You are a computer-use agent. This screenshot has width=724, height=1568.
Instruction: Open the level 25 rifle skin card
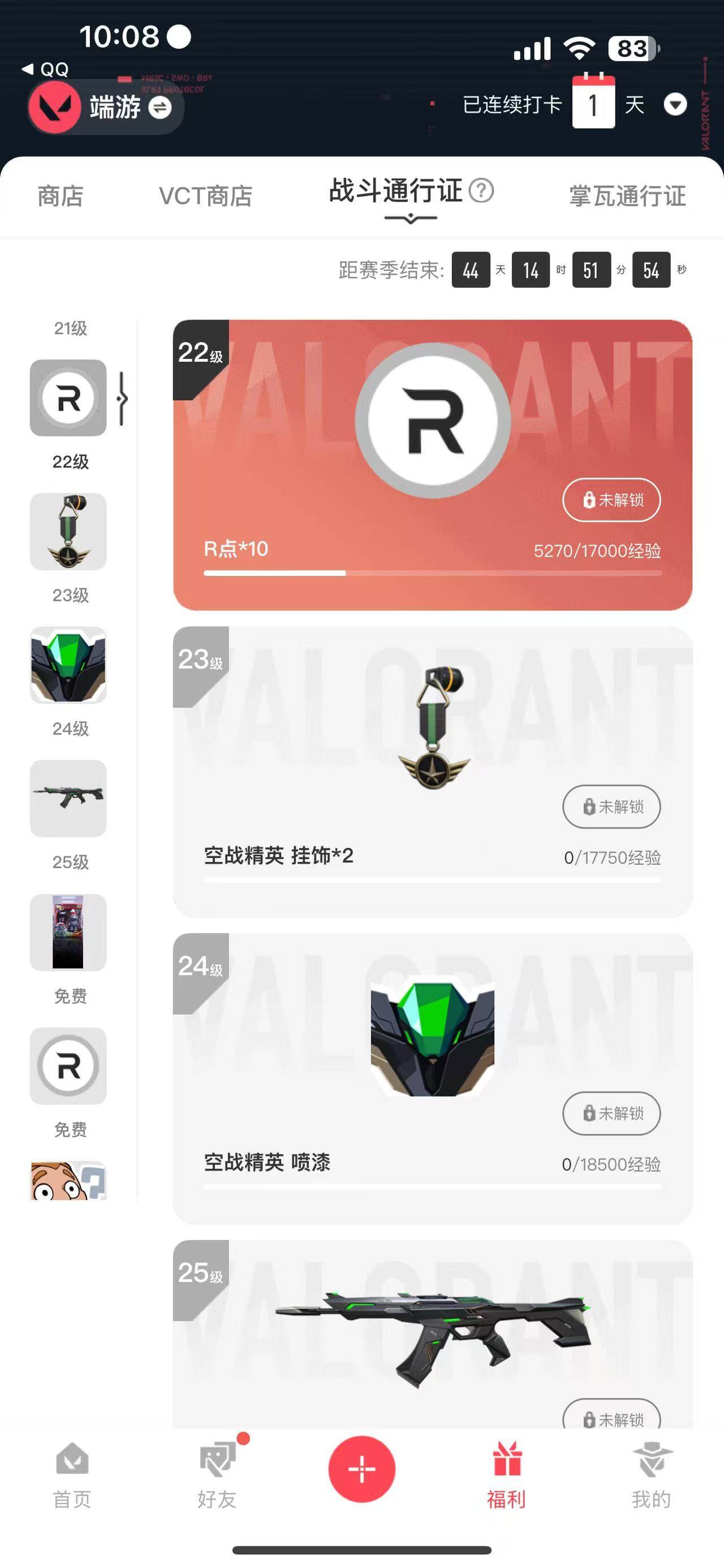pos(432,1333)
